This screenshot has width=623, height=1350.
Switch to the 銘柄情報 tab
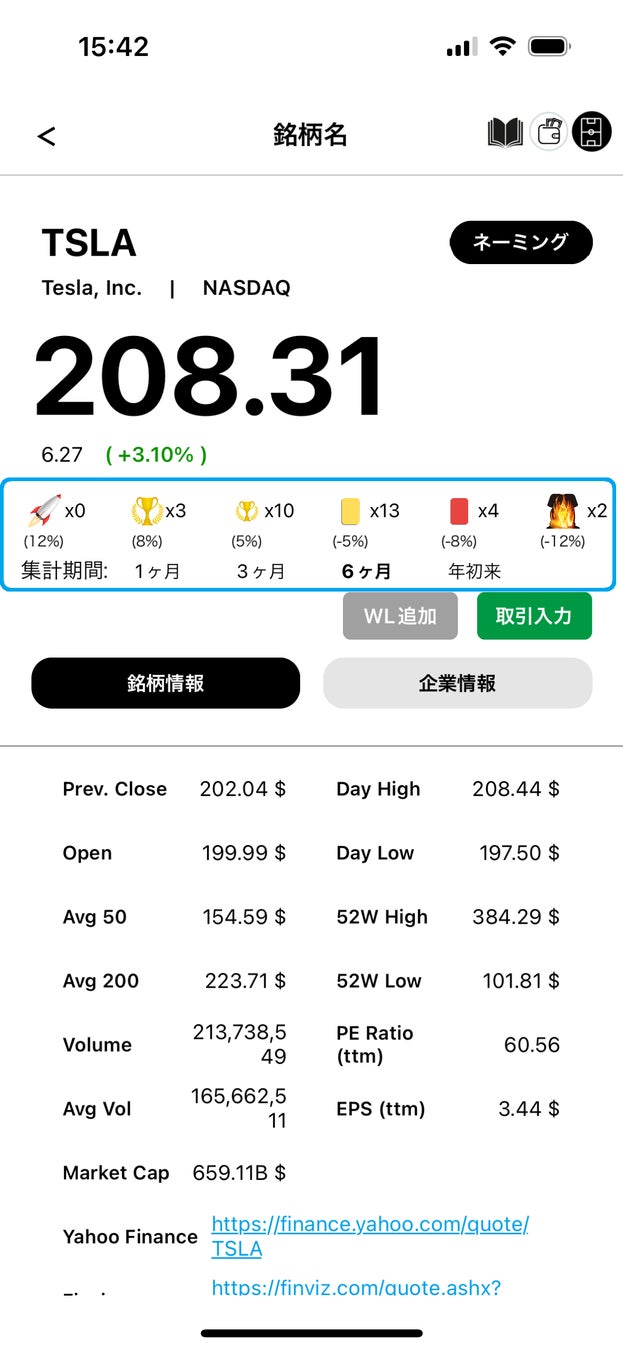pos(166,684)
